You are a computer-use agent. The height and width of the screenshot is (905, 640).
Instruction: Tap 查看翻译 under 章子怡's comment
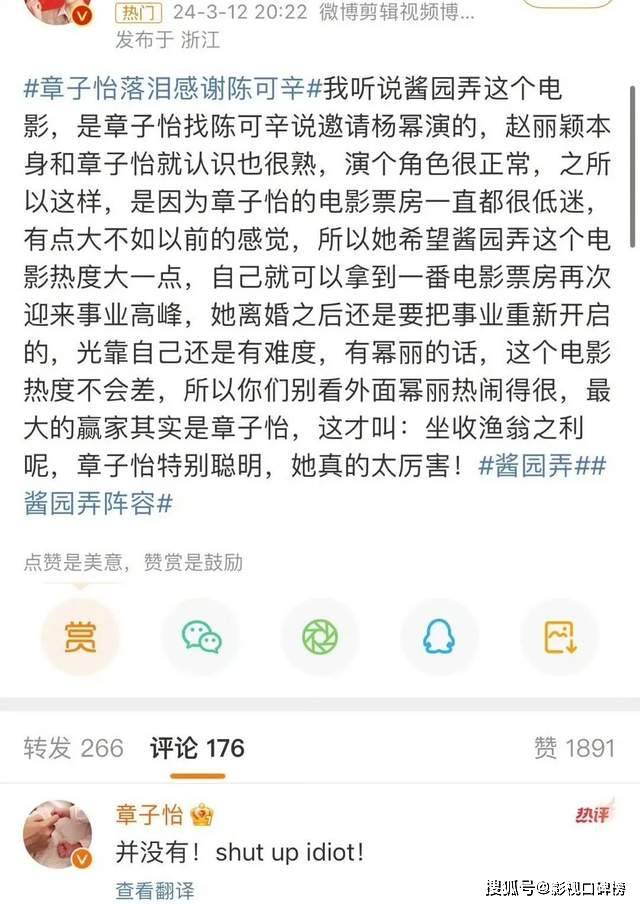coord(154,889)
